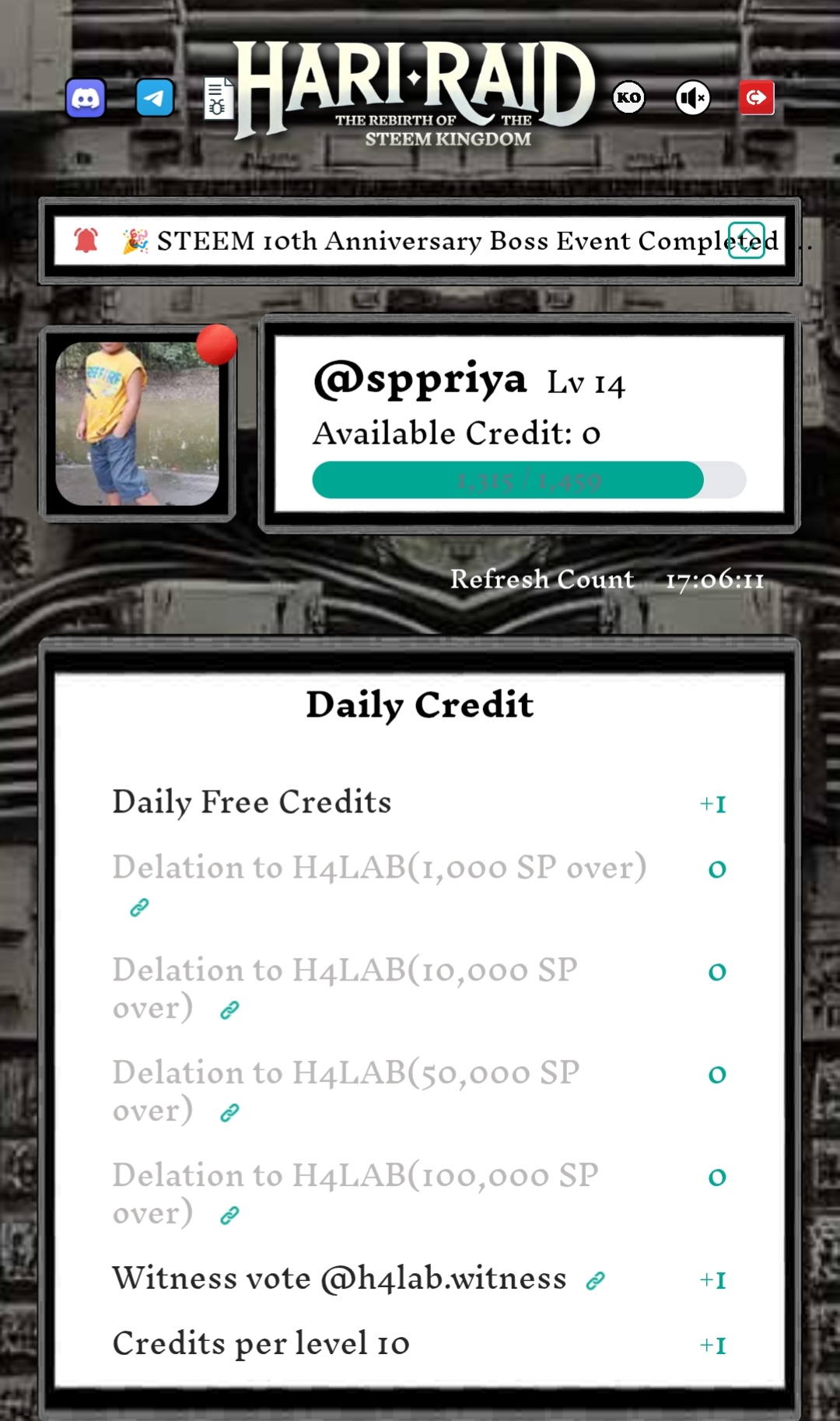Open the bug report document icon
This screenshot has width=840, height=1421.
click(219, 98)
